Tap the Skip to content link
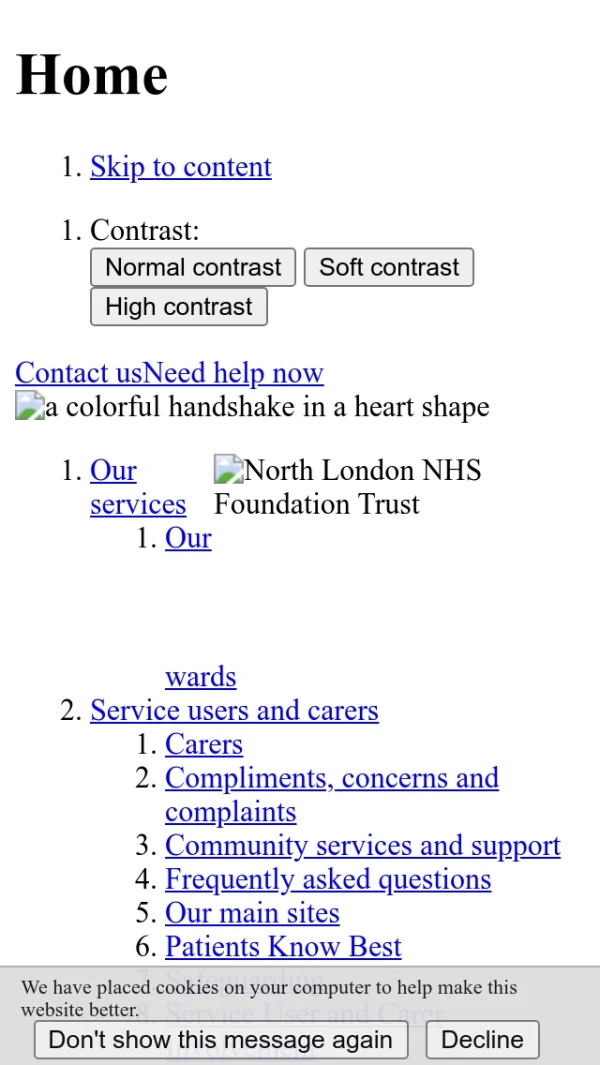The height and width of the screenshot is (1065, 600). 180,167
